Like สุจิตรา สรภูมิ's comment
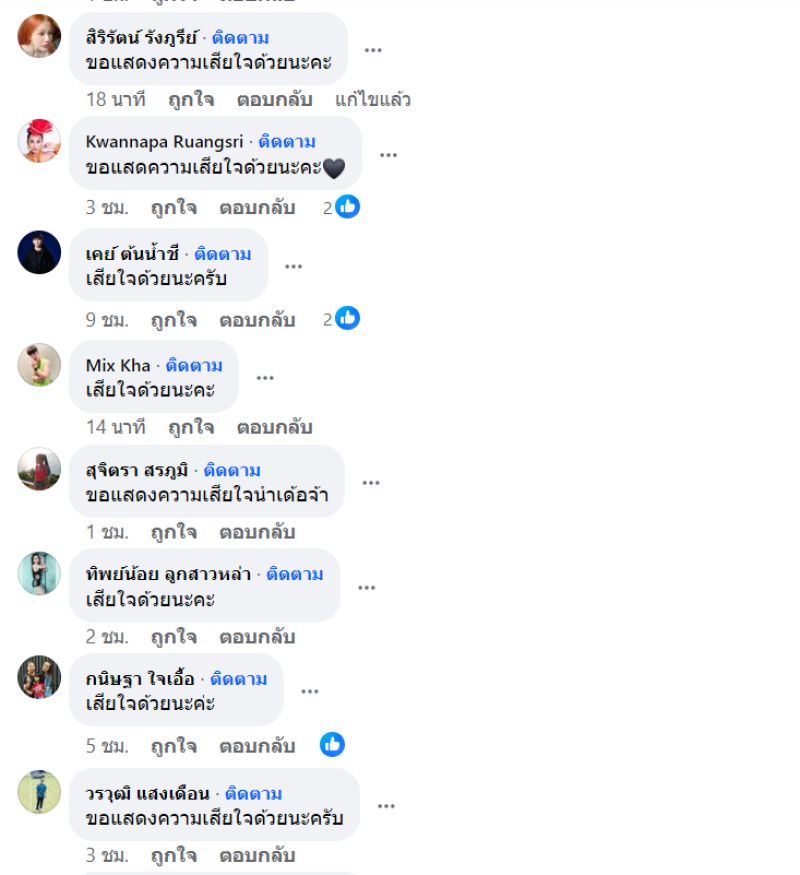 [x=173, y=532]
